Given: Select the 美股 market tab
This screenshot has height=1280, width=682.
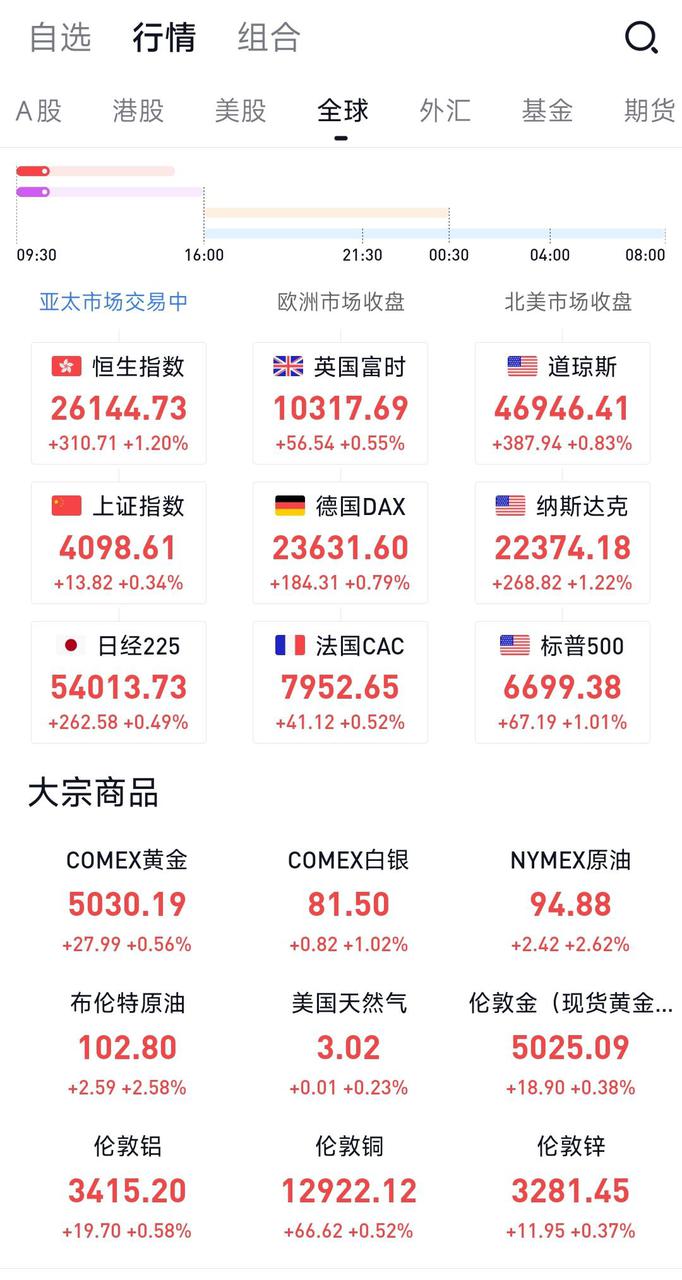Looking at the screenshot, I should point(240,111).
